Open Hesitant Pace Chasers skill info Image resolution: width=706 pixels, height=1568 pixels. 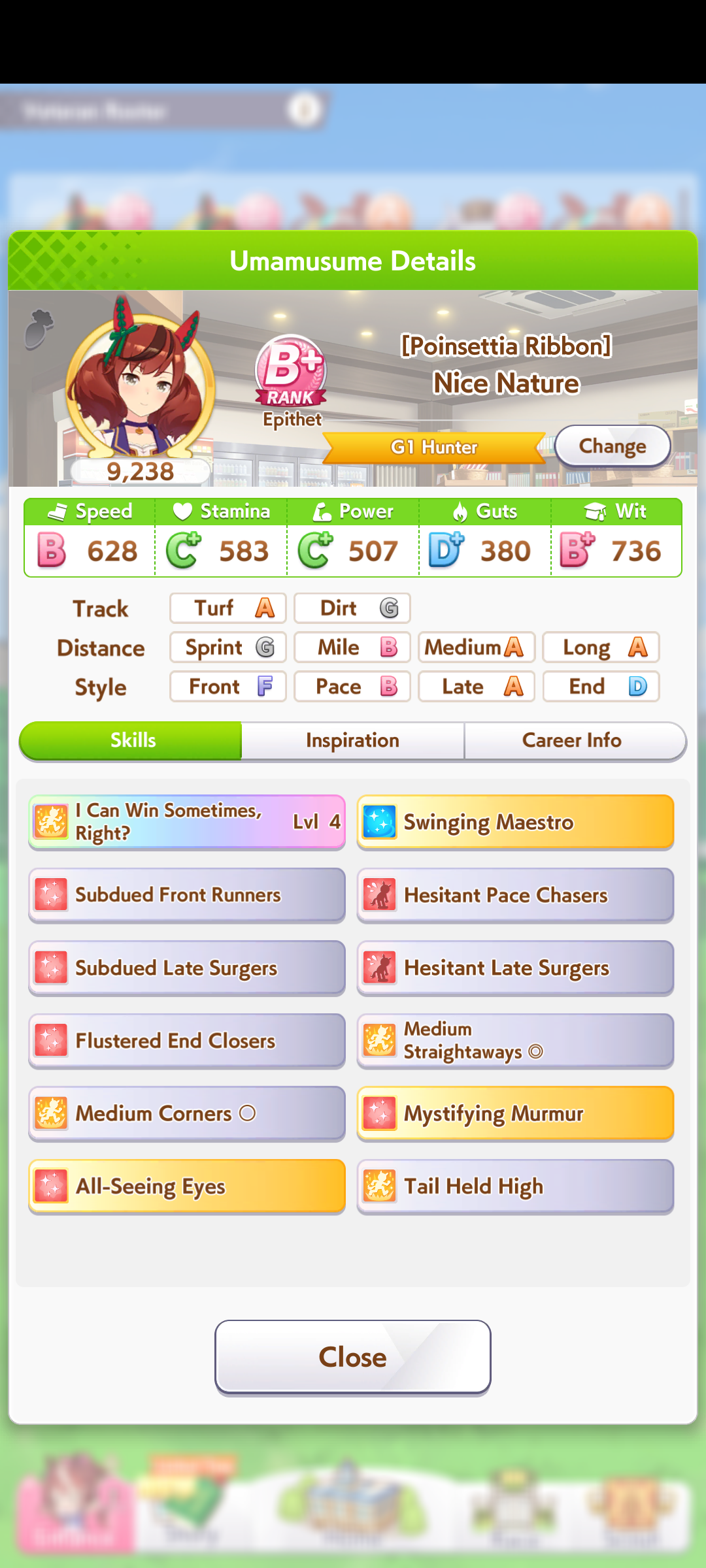click(x=515, y=895)
